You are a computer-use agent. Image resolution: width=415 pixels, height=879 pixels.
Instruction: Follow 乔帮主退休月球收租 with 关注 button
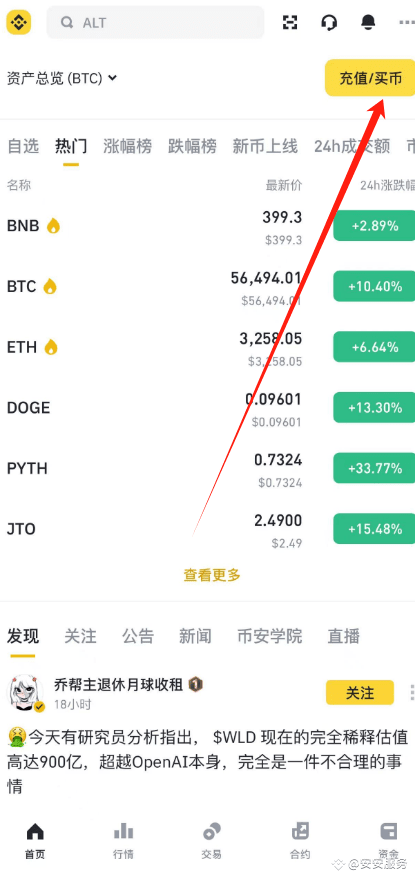(360, 692)
